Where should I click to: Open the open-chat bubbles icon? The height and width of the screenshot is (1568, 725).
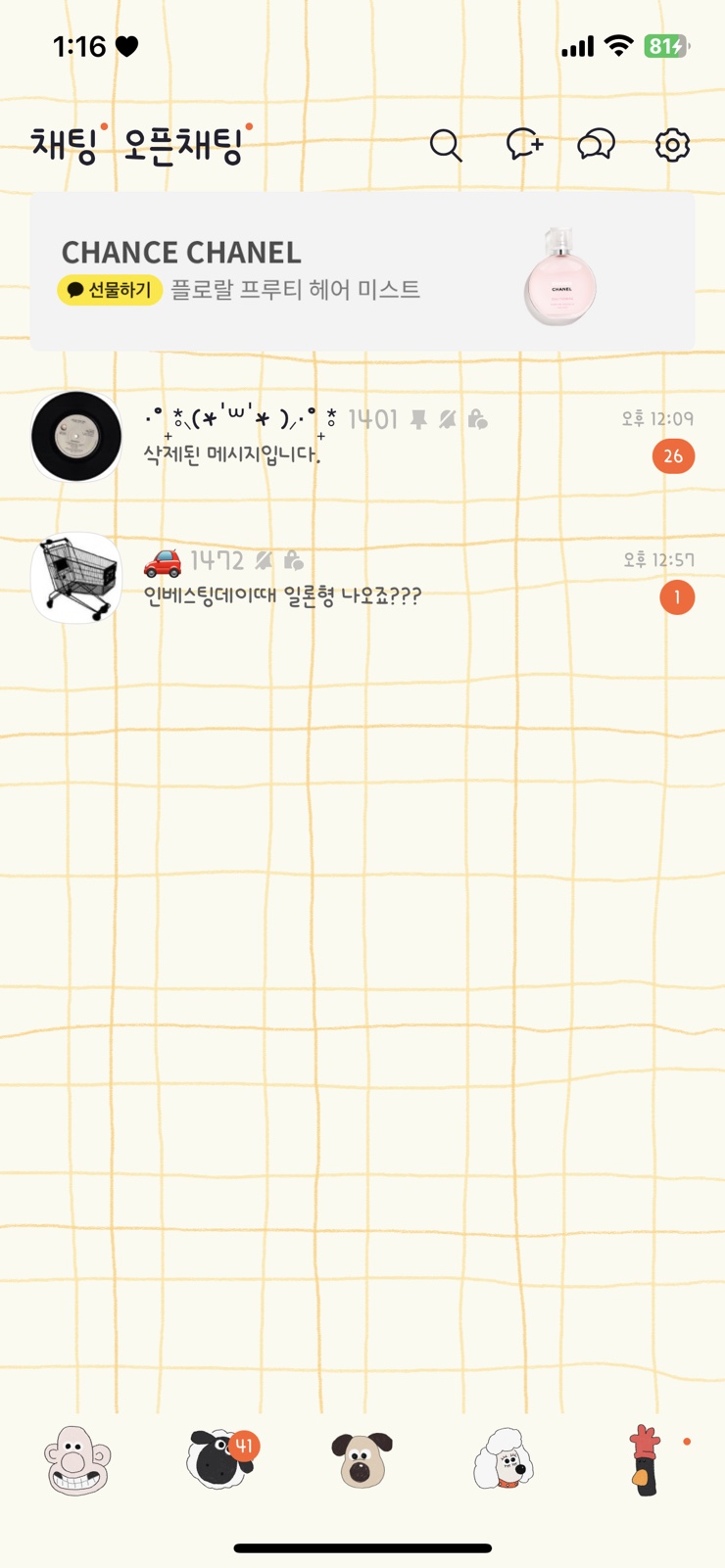(x=596, y=145)
